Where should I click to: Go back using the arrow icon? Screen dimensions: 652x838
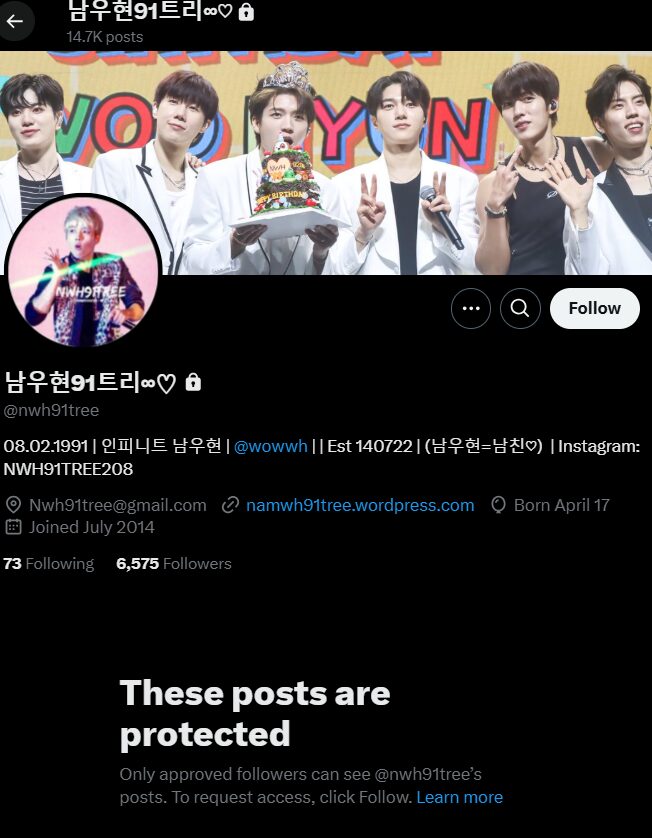[15, 19]
